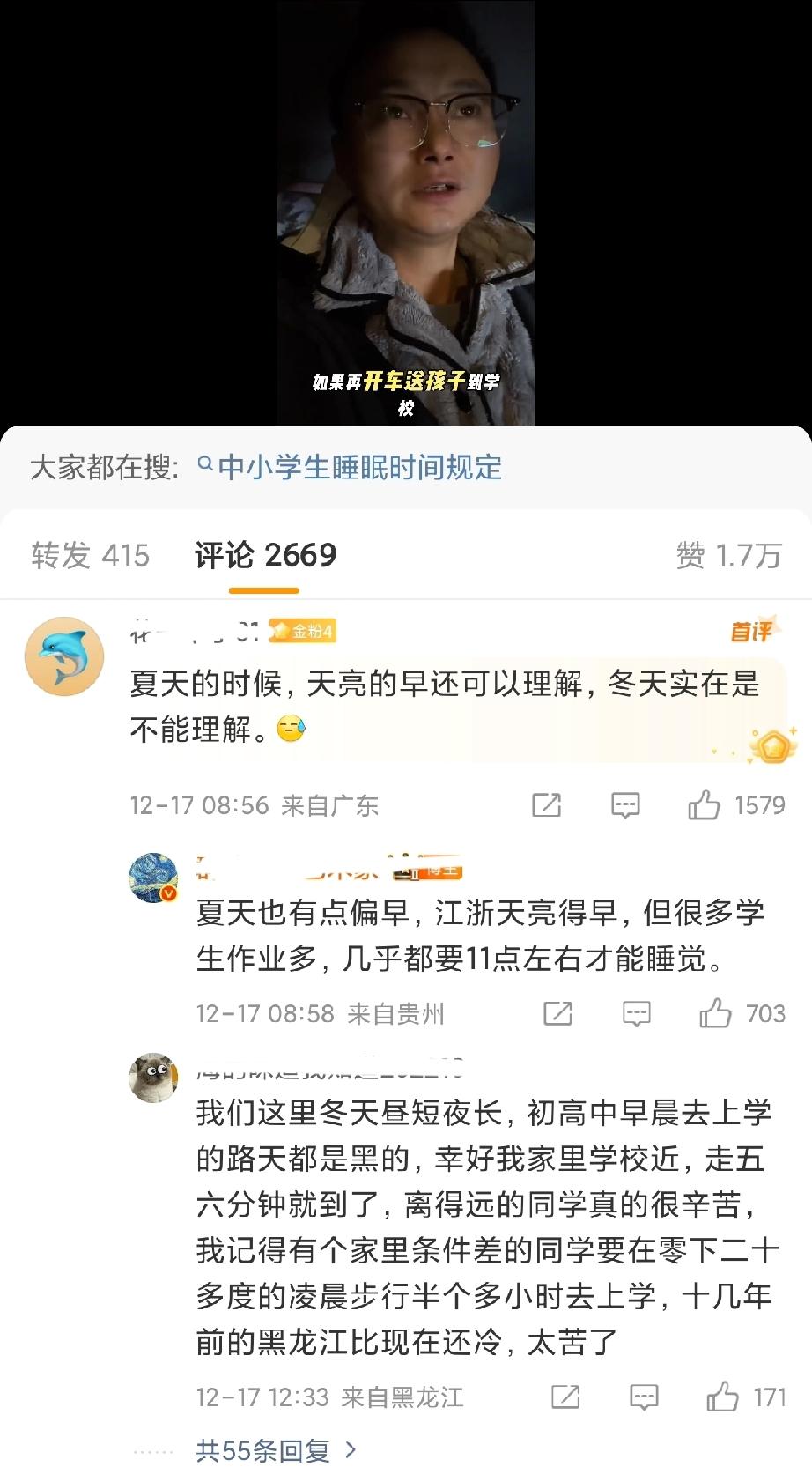Open the reply bubble icon on the 1579-like comment
This screenshot has width=812, height=1467.
tap(624, 804)
